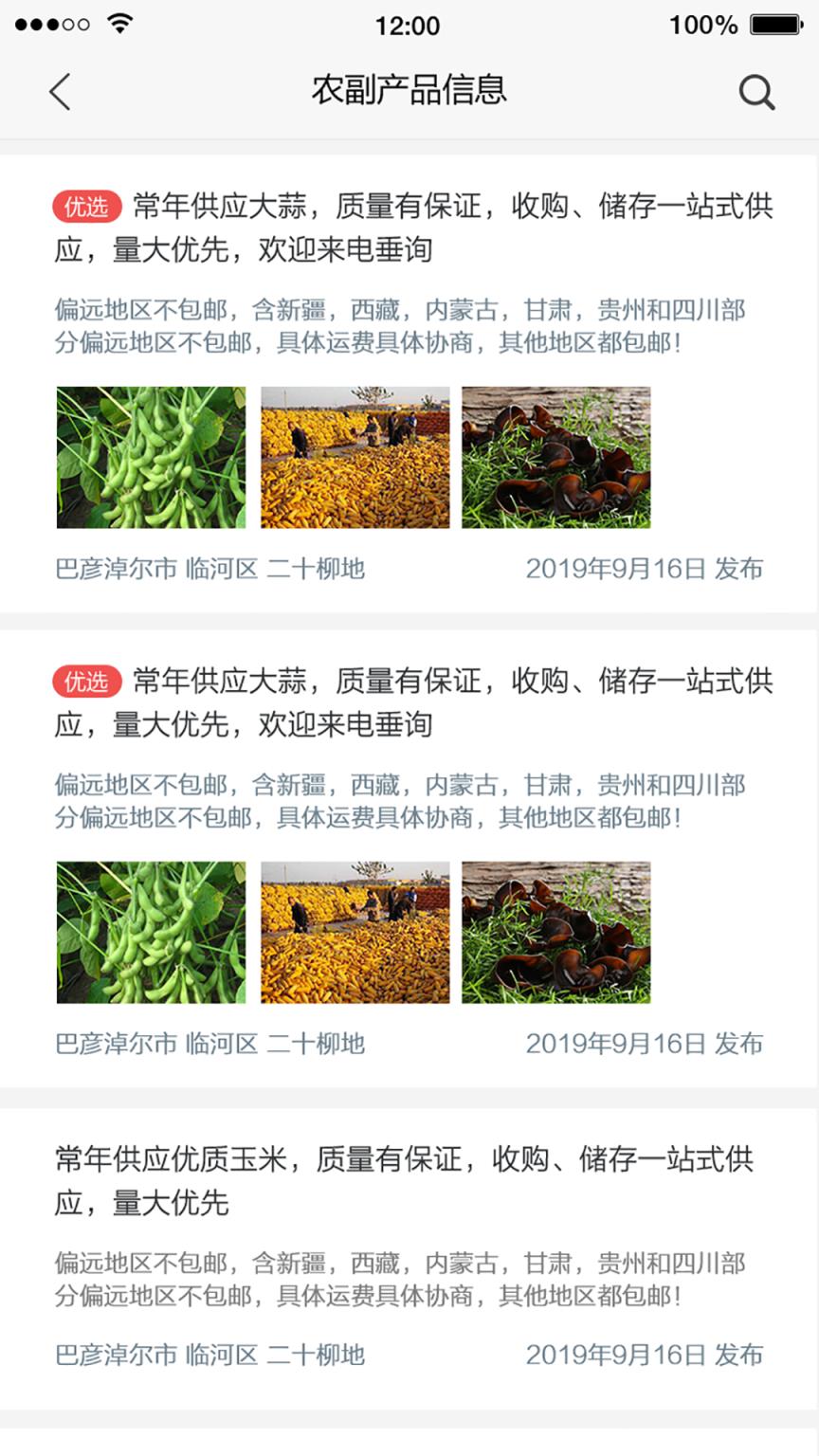The image size is (819, 1456).
Task: Go back from 农副产品信息 page
Action: coord(60,92)
